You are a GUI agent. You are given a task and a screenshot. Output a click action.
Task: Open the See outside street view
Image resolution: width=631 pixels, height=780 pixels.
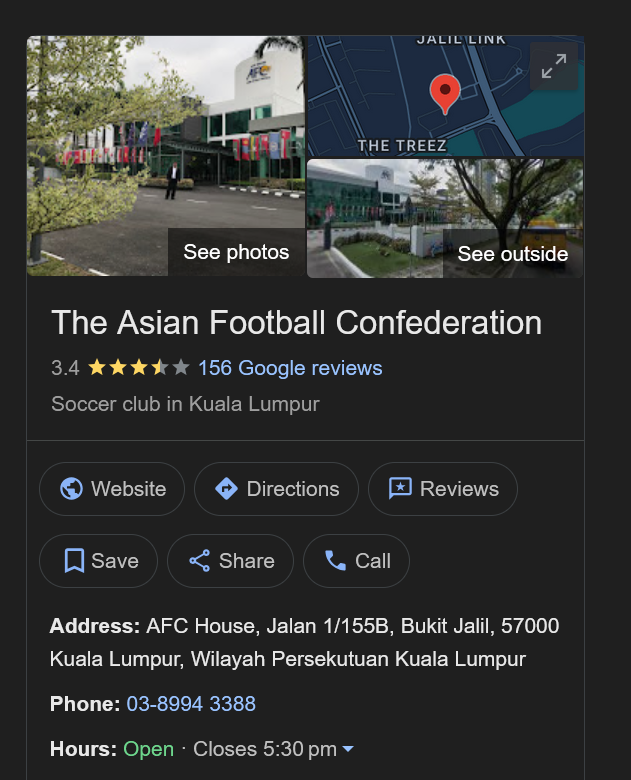click(x=445, y=218)
